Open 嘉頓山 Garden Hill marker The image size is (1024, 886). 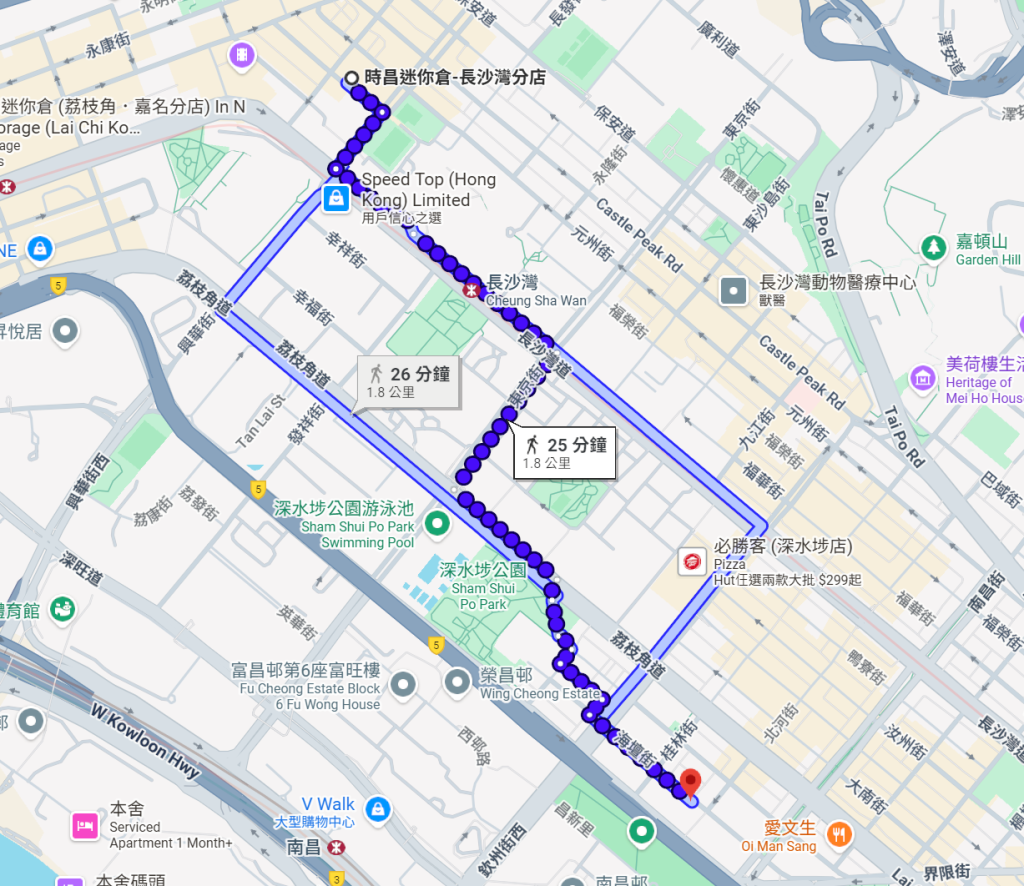[935, 245]
